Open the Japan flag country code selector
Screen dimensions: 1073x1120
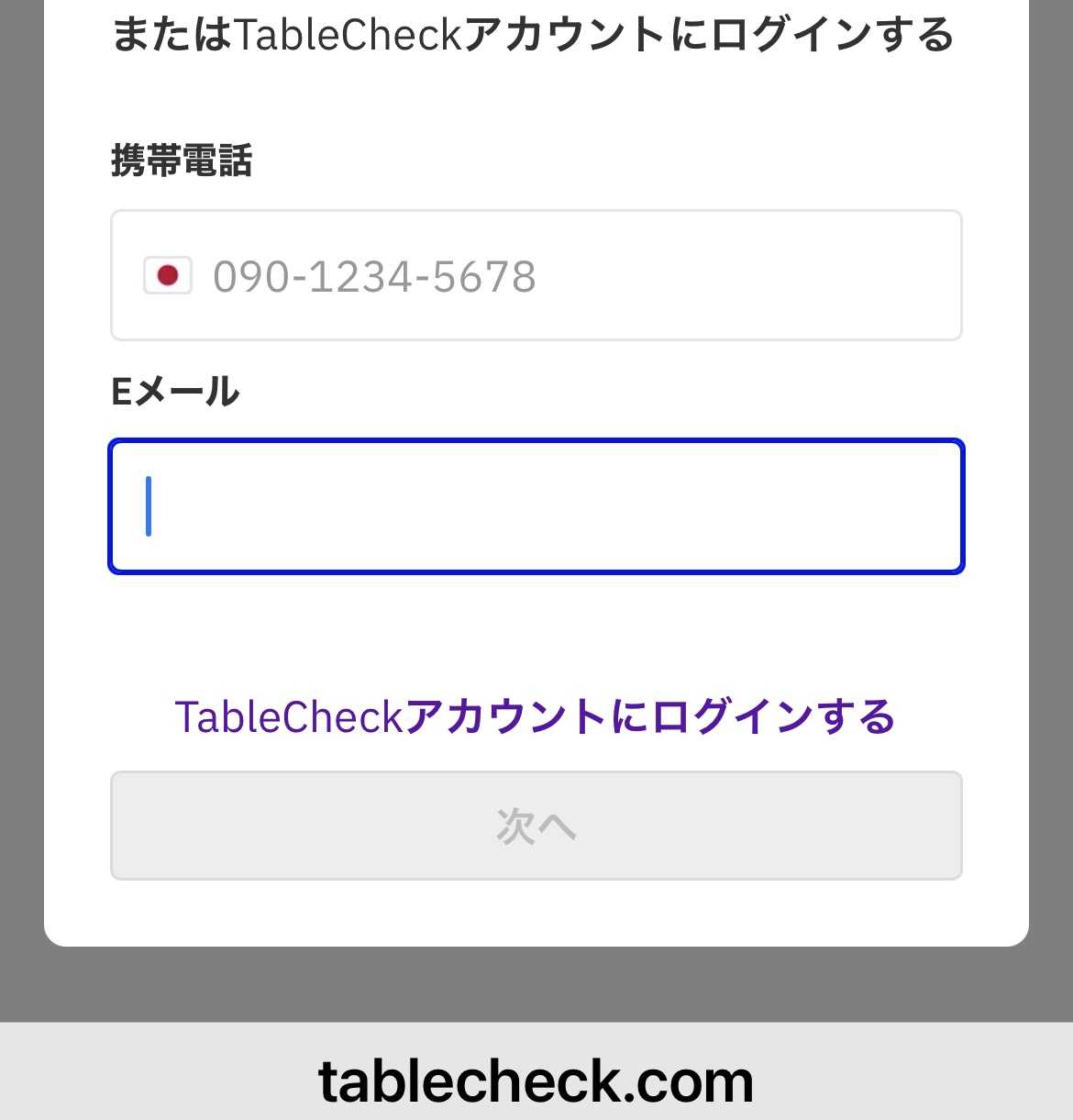point(168,275)
